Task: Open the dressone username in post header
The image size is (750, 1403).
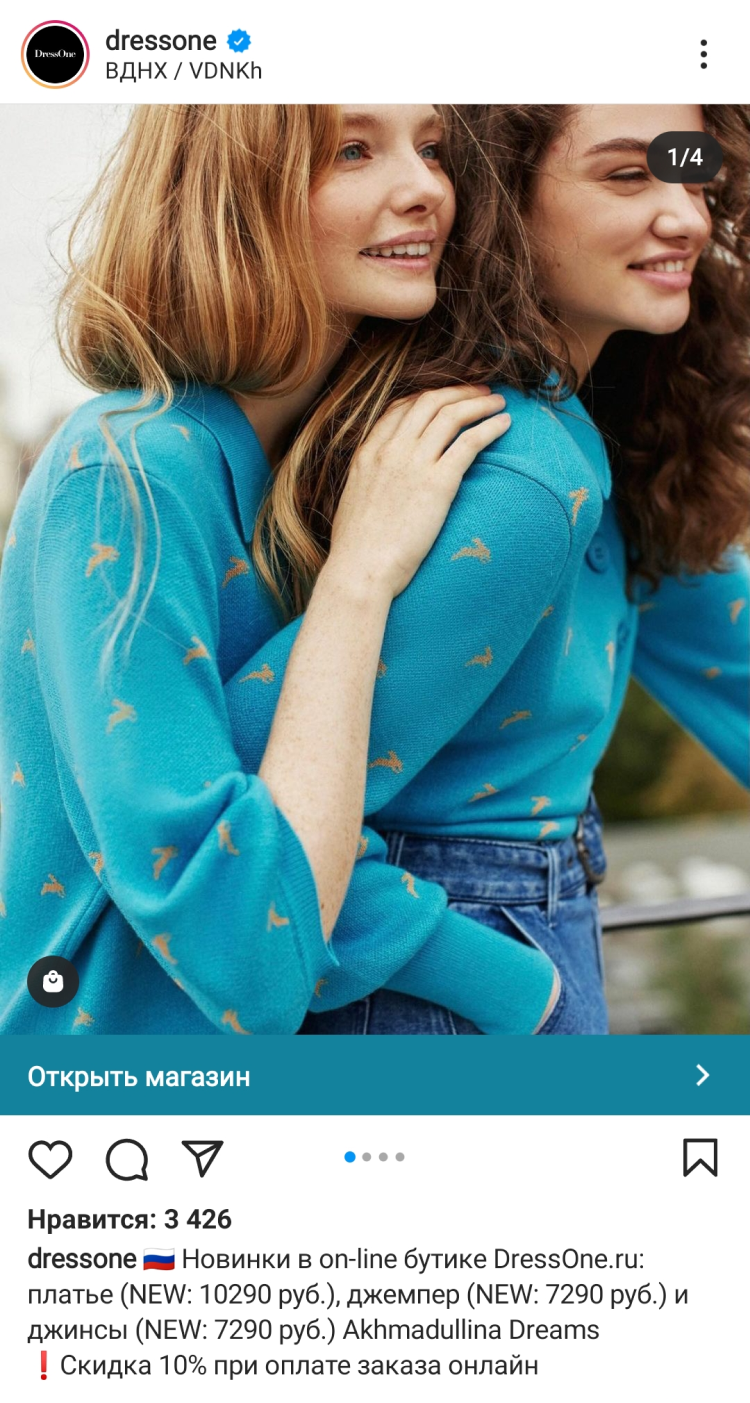Action: [160, 41]
